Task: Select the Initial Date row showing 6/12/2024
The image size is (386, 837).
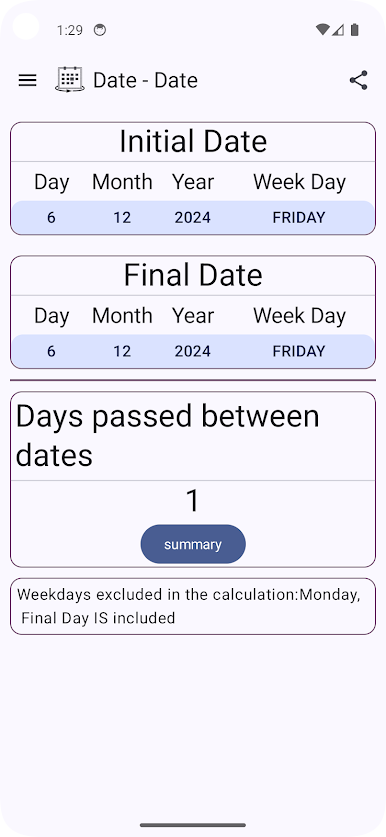Action: [x=193, y=218]
